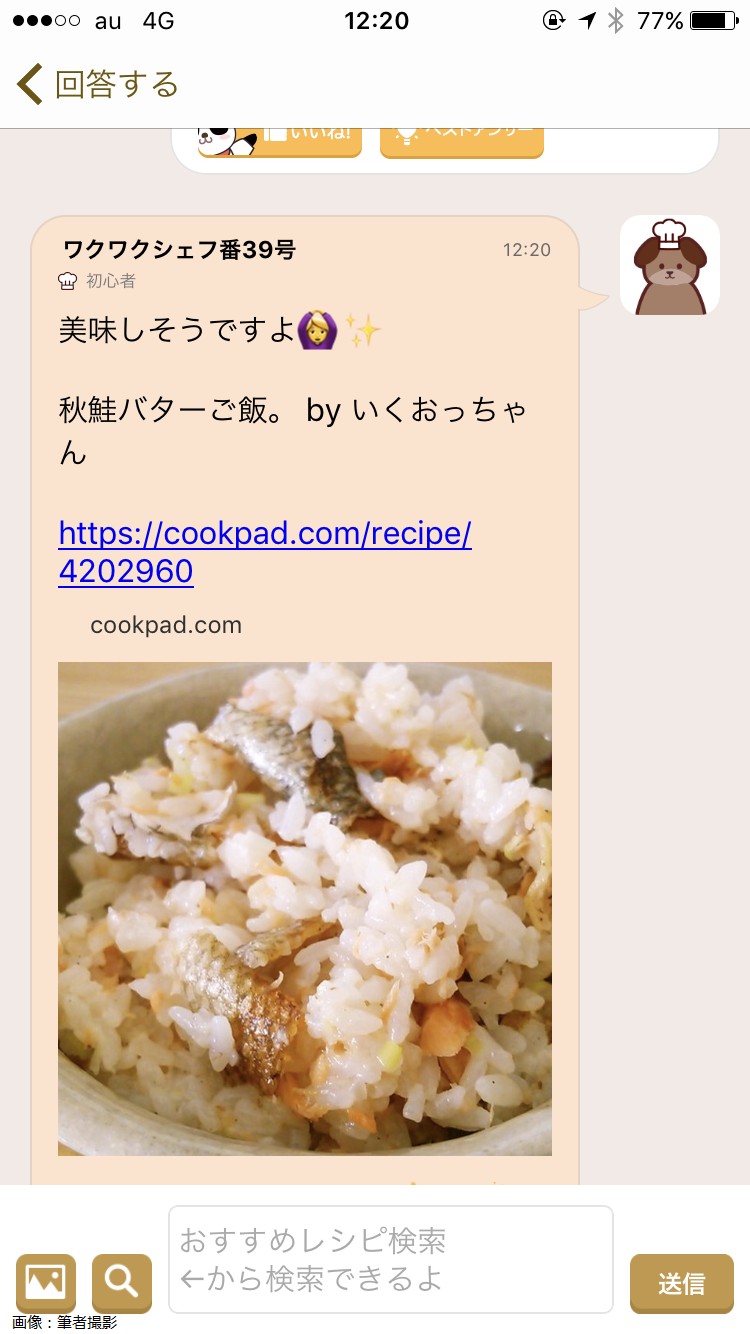Open recommended recipe search with the magnifier icon
The width and height of the screenshot is (750, 1334).
(x=122, y=1282)
